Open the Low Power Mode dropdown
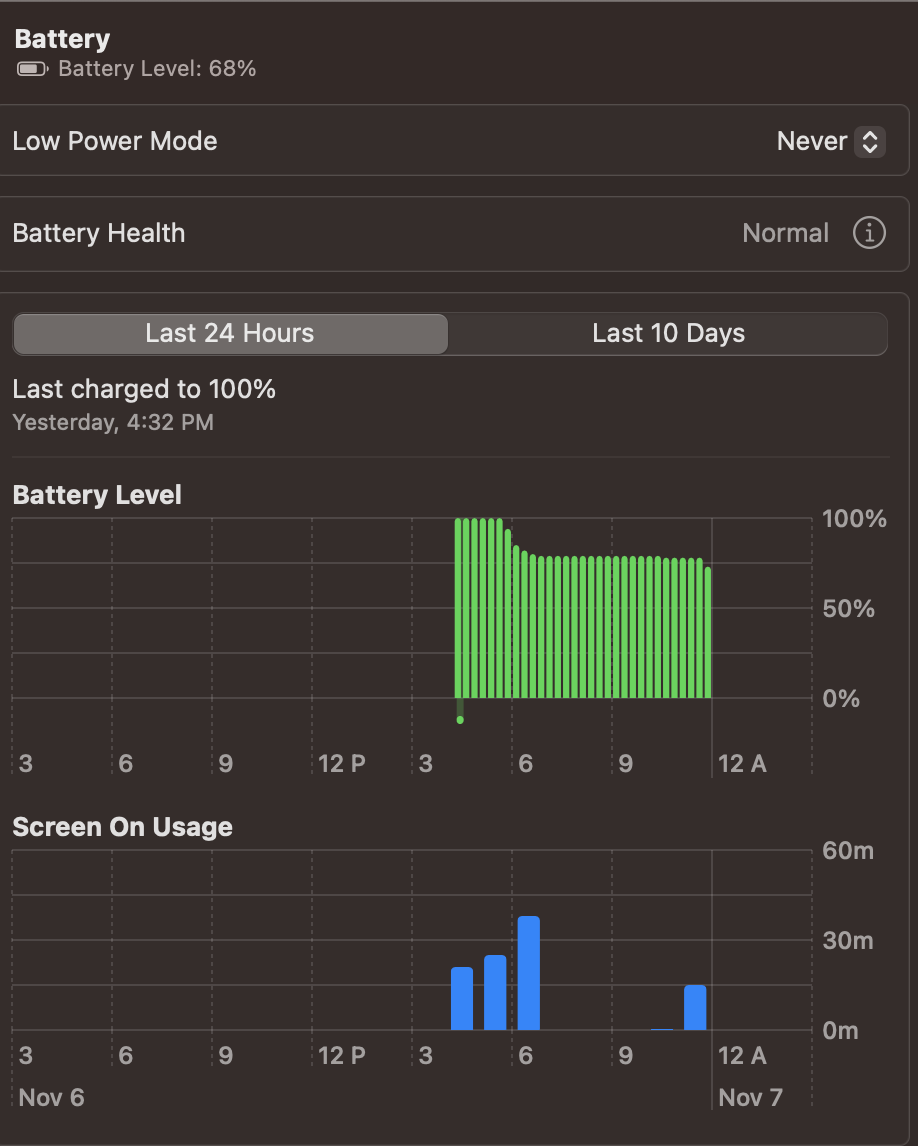The width and height of the screenshot is (918, 1146). point(831,141)
